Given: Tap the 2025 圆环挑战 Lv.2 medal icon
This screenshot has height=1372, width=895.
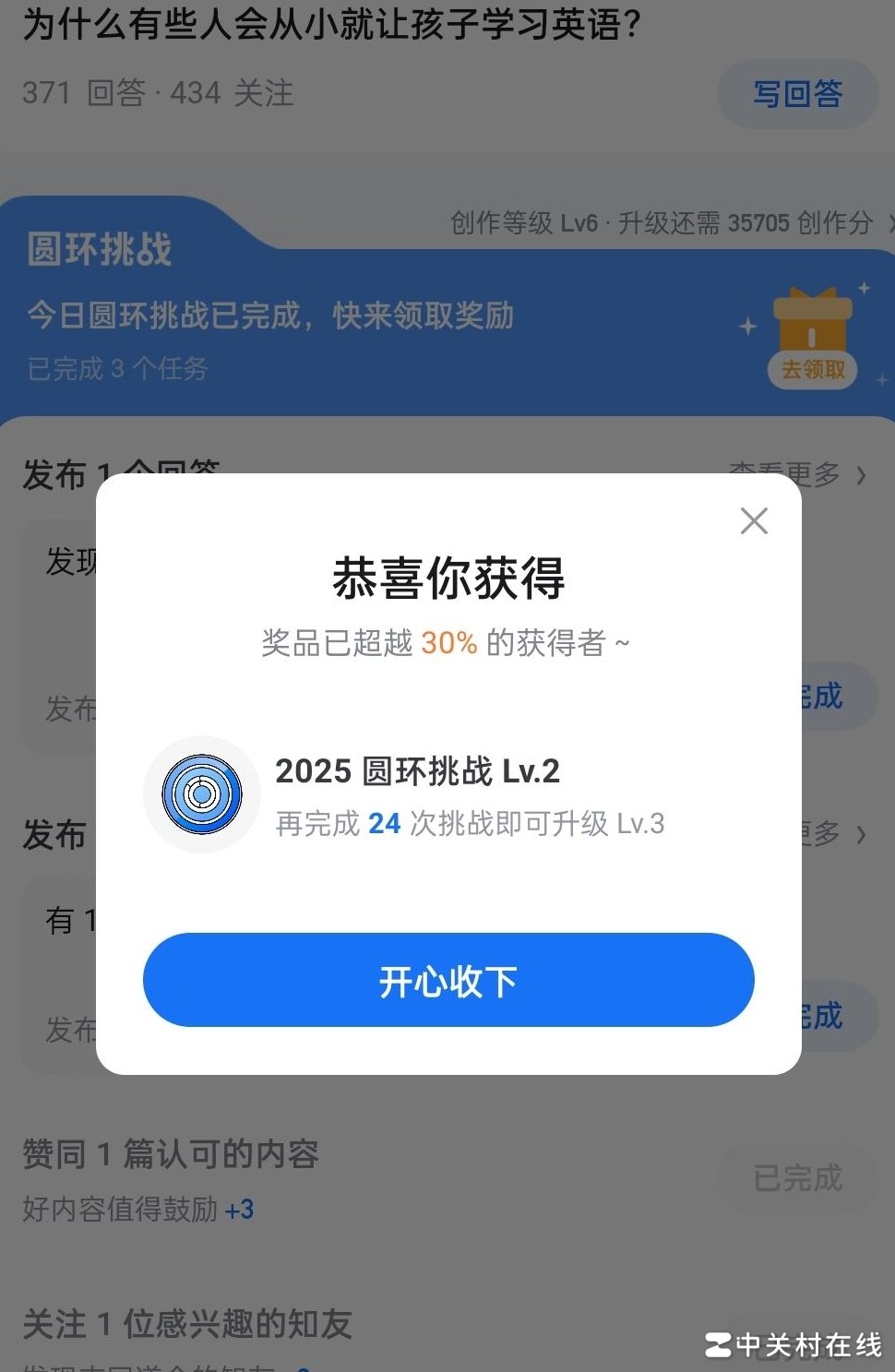Looking at the screenshot, I should point(201,793).
